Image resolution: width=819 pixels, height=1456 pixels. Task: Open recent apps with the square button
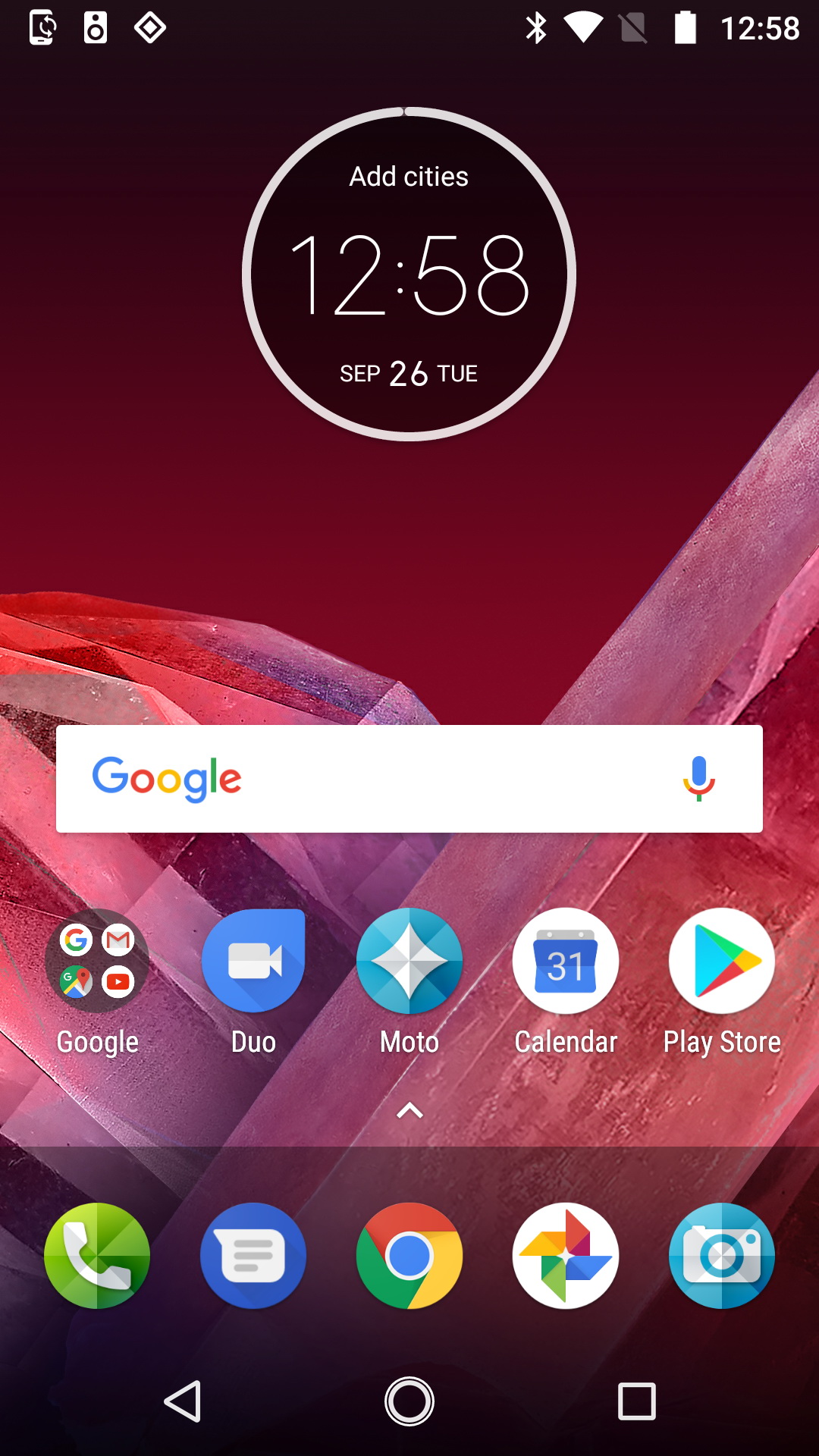click(636, 1401)
